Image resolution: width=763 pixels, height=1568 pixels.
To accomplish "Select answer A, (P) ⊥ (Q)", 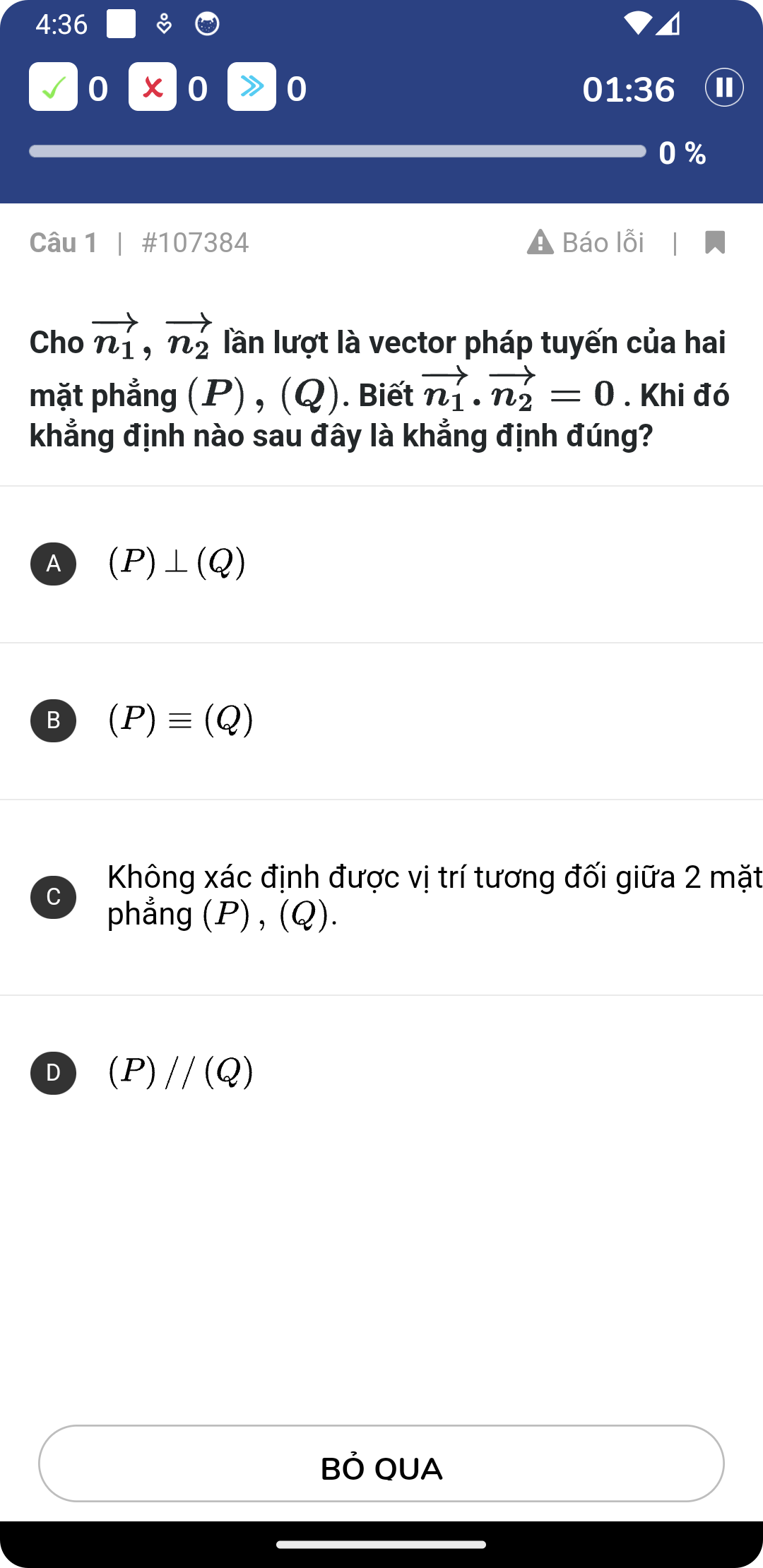I will 381,564.
